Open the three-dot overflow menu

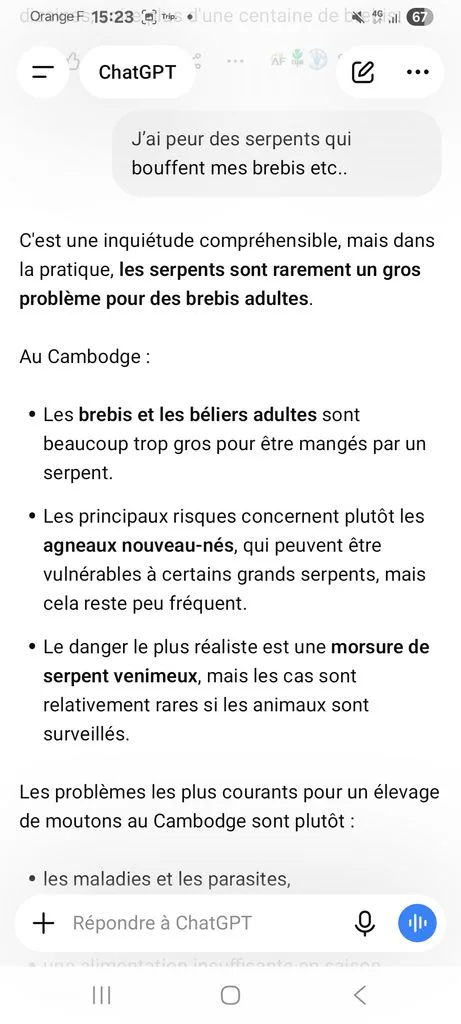418,72
